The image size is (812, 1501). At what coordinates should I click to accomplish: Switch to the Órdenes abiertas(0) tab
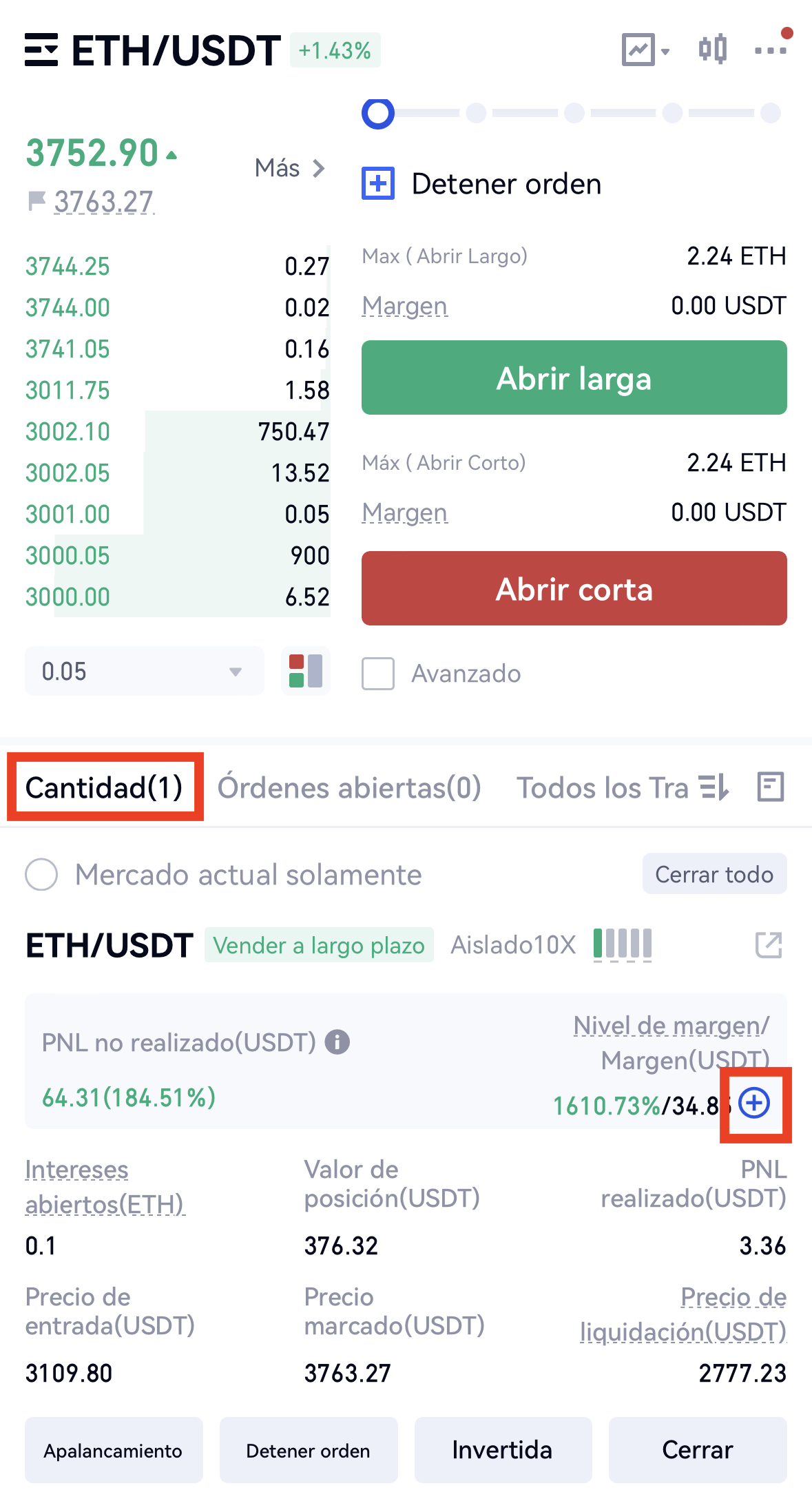coord(349,787)
